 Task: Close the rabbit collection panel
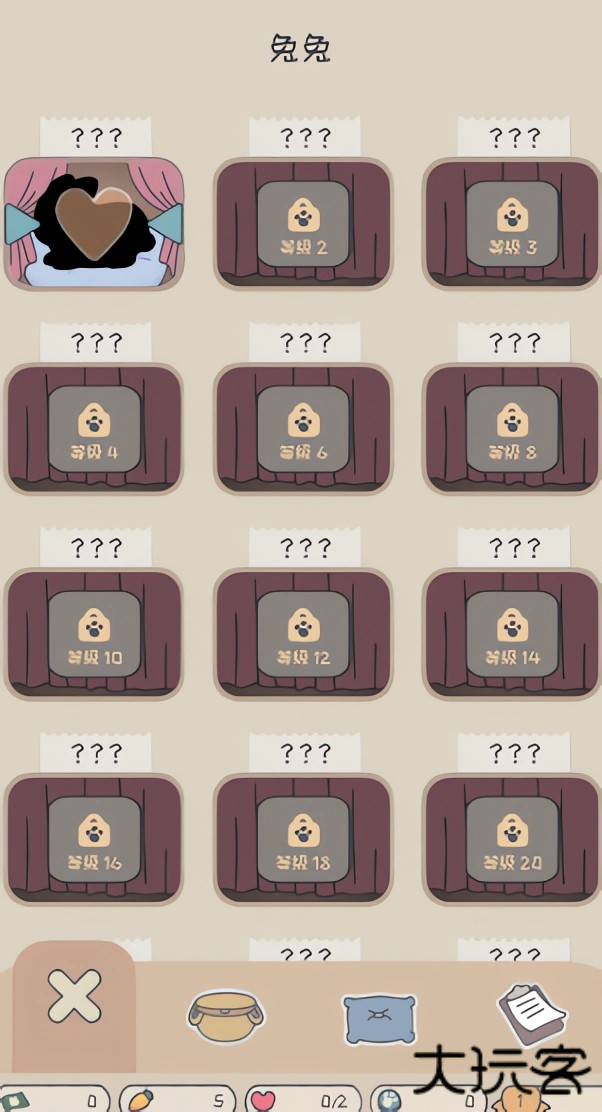[75, 995]
